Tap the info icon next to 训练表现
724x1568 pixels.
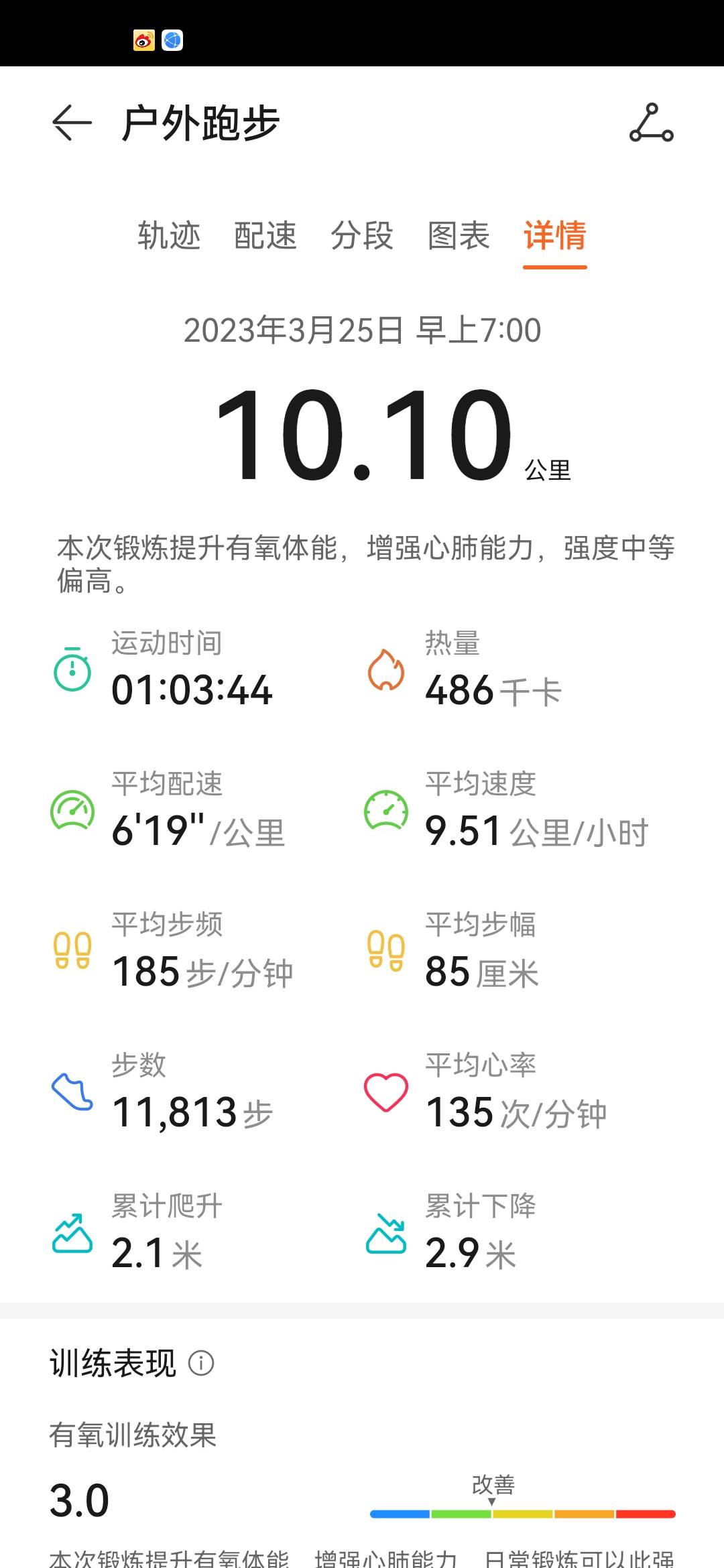tap(202, 1362)
